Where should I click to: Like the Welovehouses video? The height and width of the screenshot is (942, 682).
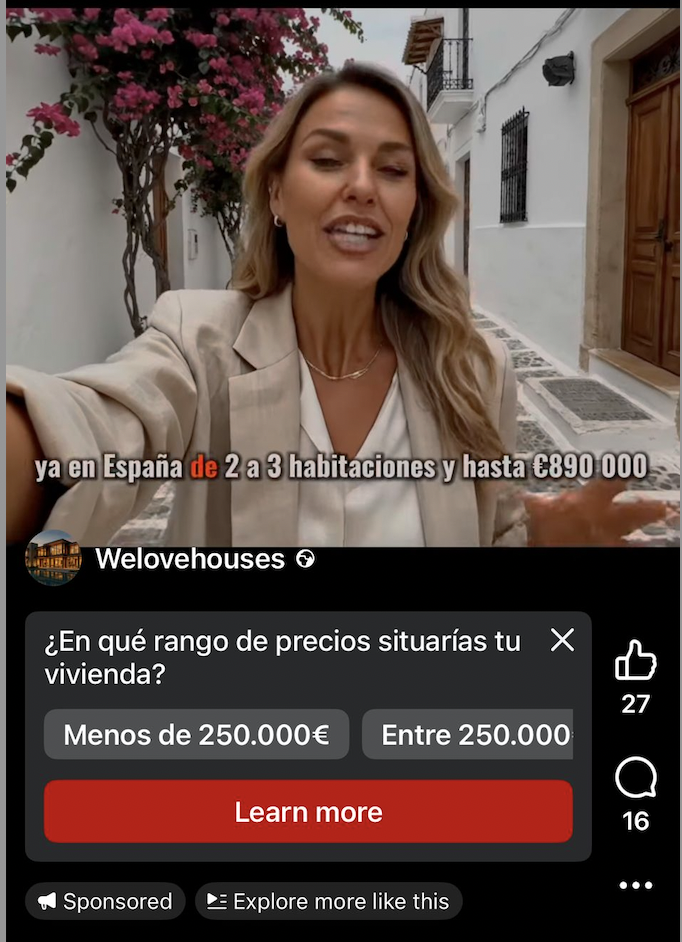click(x=635, y=662)
